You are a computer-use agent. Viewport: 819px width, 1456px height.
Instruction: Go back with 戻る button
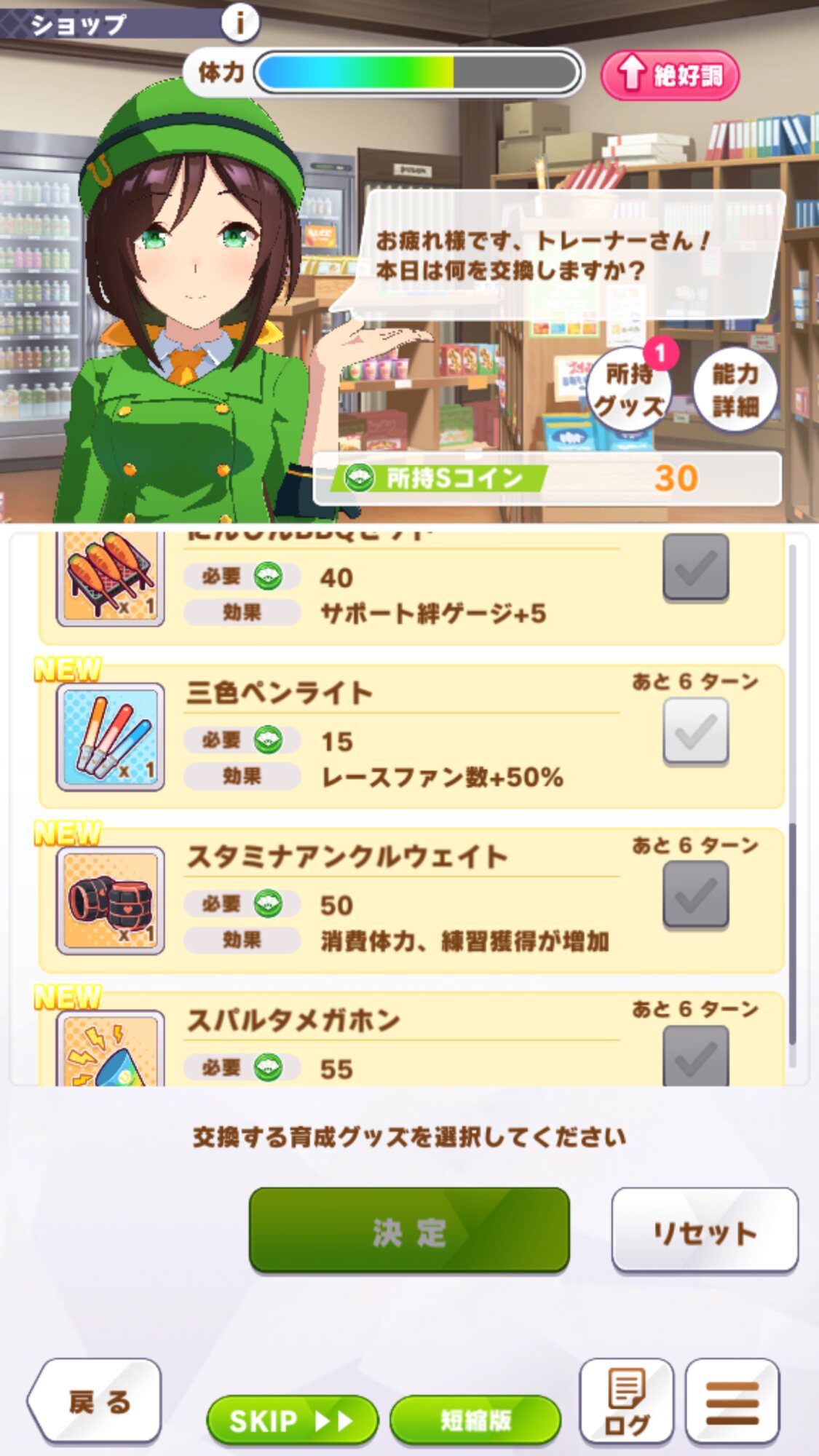coord(95,1401)
